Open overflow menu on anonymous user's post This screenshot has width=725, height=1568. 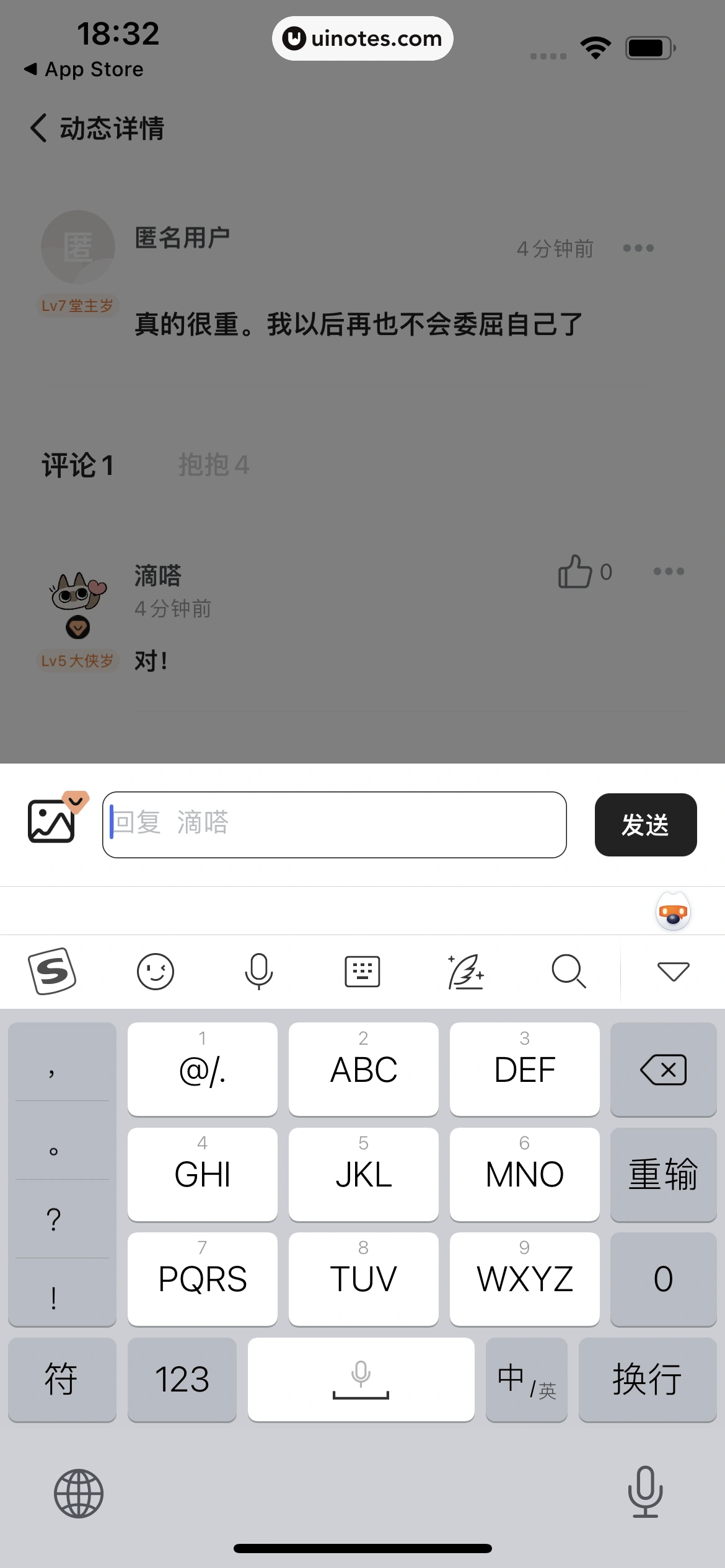coord(638,248)
